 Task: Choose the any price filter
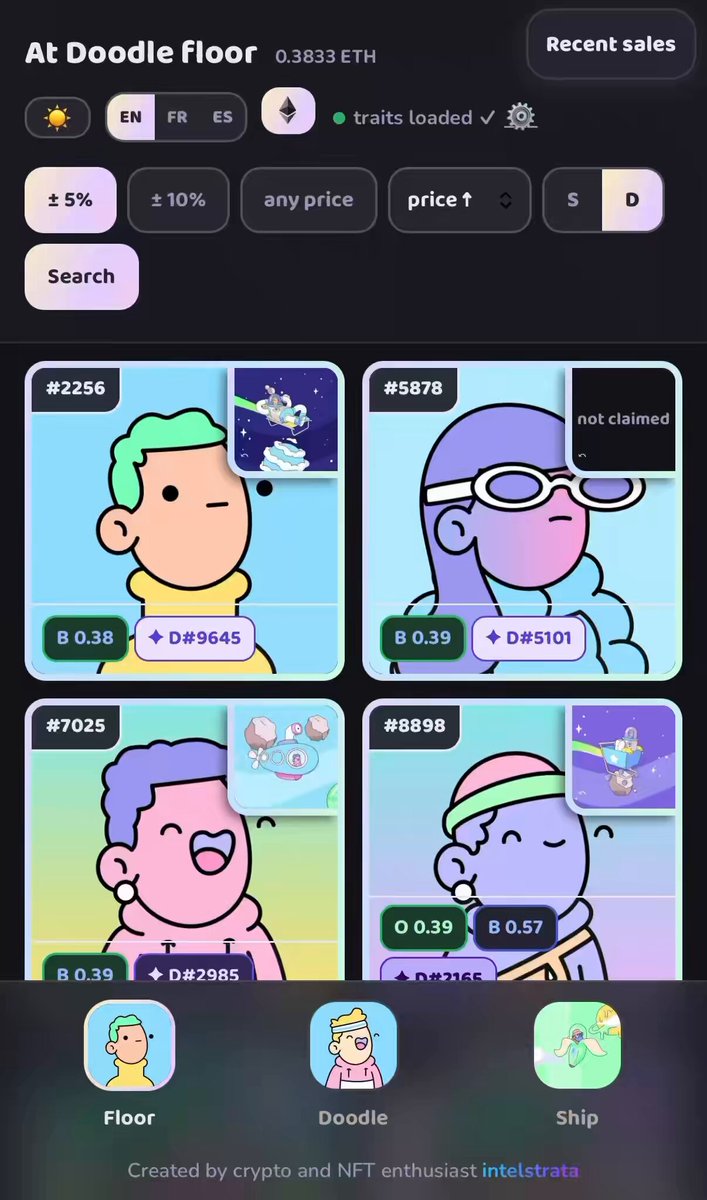point(308,200)
